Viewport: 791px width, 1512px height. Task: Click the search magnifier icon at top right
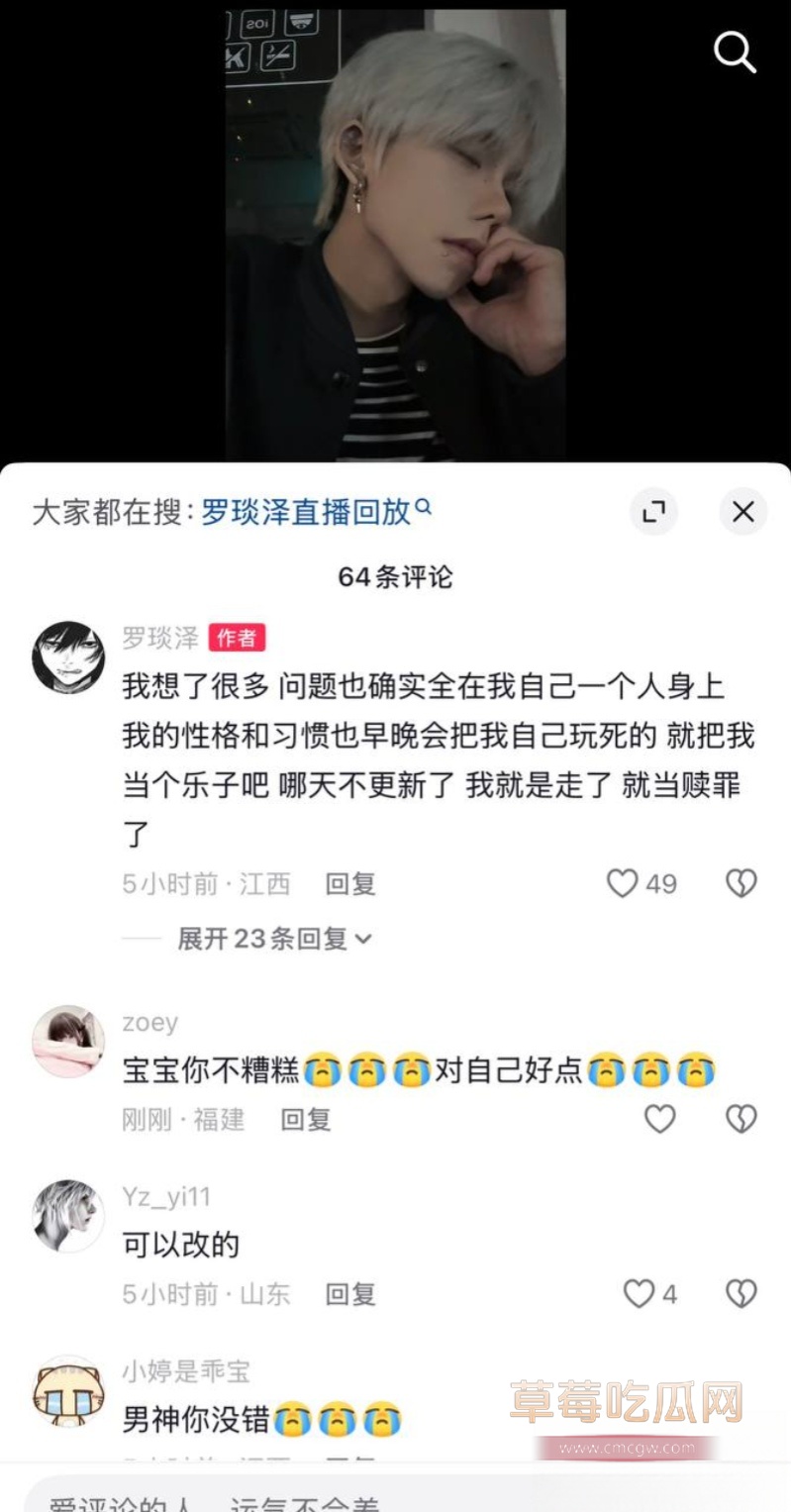[735, 53]
